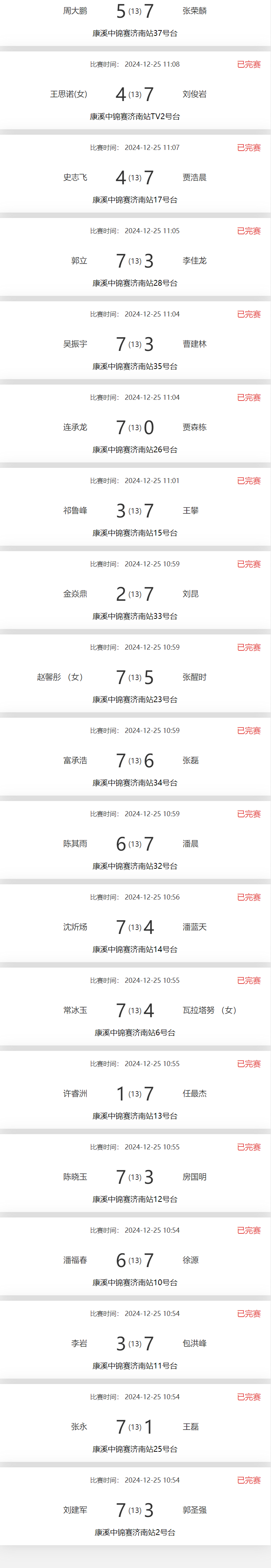Image resolution: width=271 pixels, height=1568 pixels.
Task: Select the 富承浩 vs 张磊 match card
Action: coord(135,761)
